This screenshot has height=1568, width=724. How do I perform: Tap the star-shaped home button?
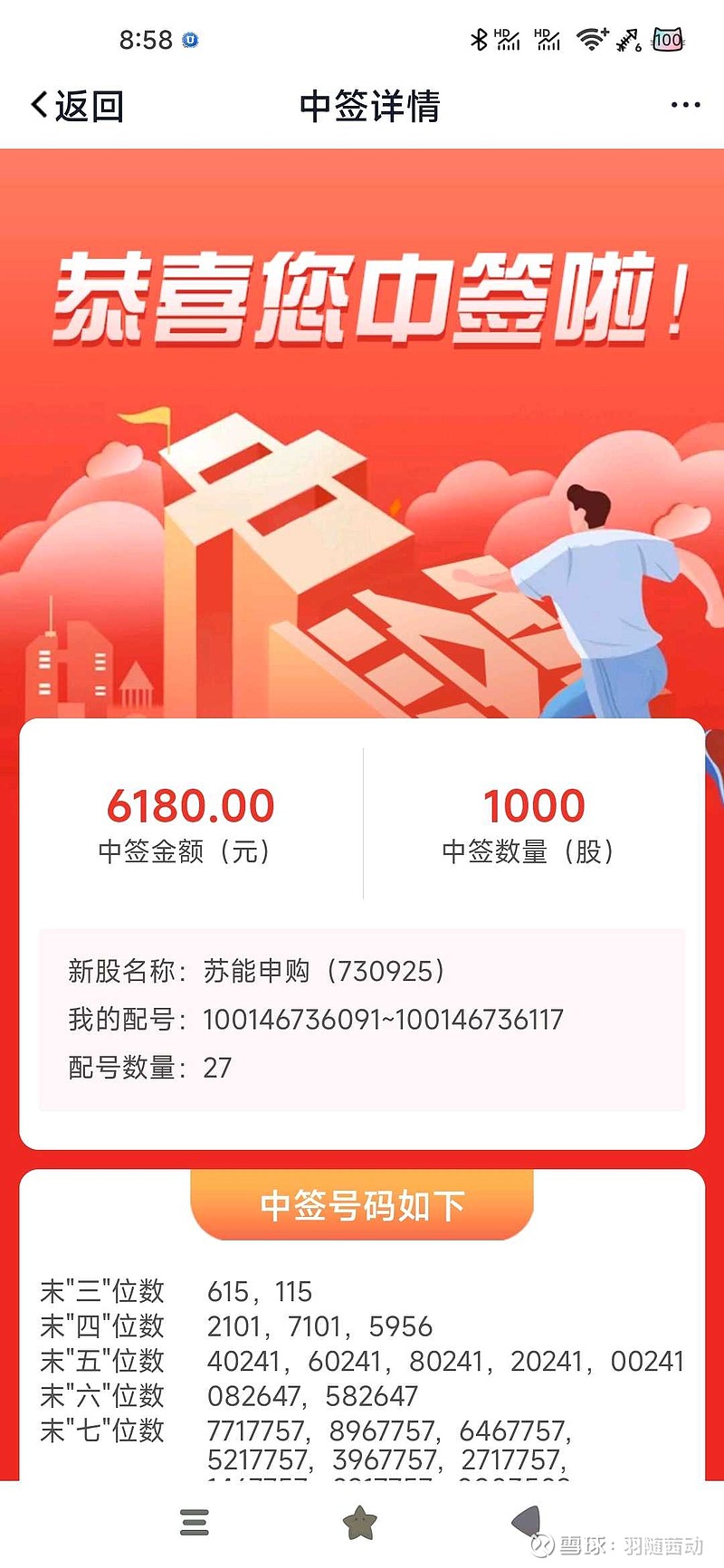tap(359, 1522)
